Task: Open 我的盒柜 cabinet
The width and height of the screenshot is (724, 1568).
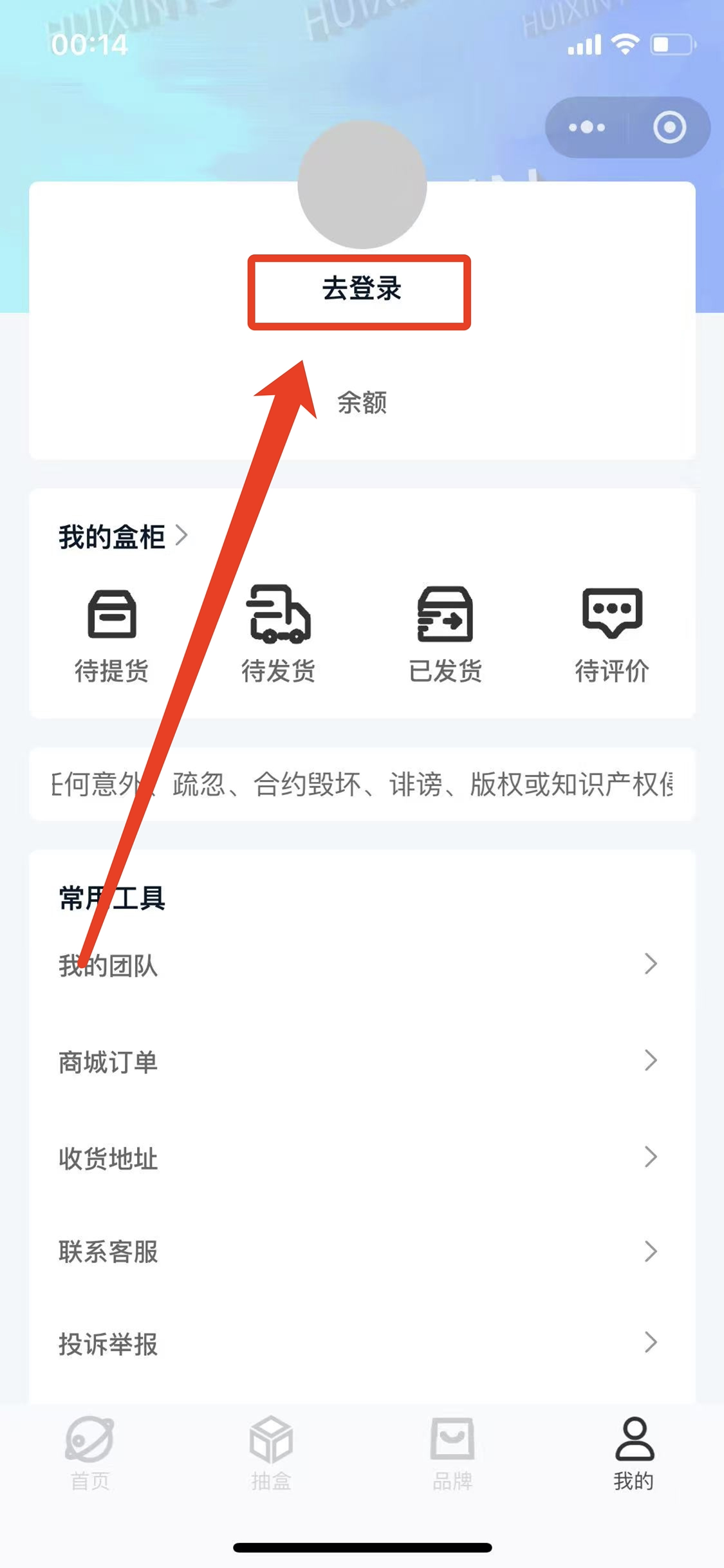Action: pyautogui.click(x=122, y=536)
